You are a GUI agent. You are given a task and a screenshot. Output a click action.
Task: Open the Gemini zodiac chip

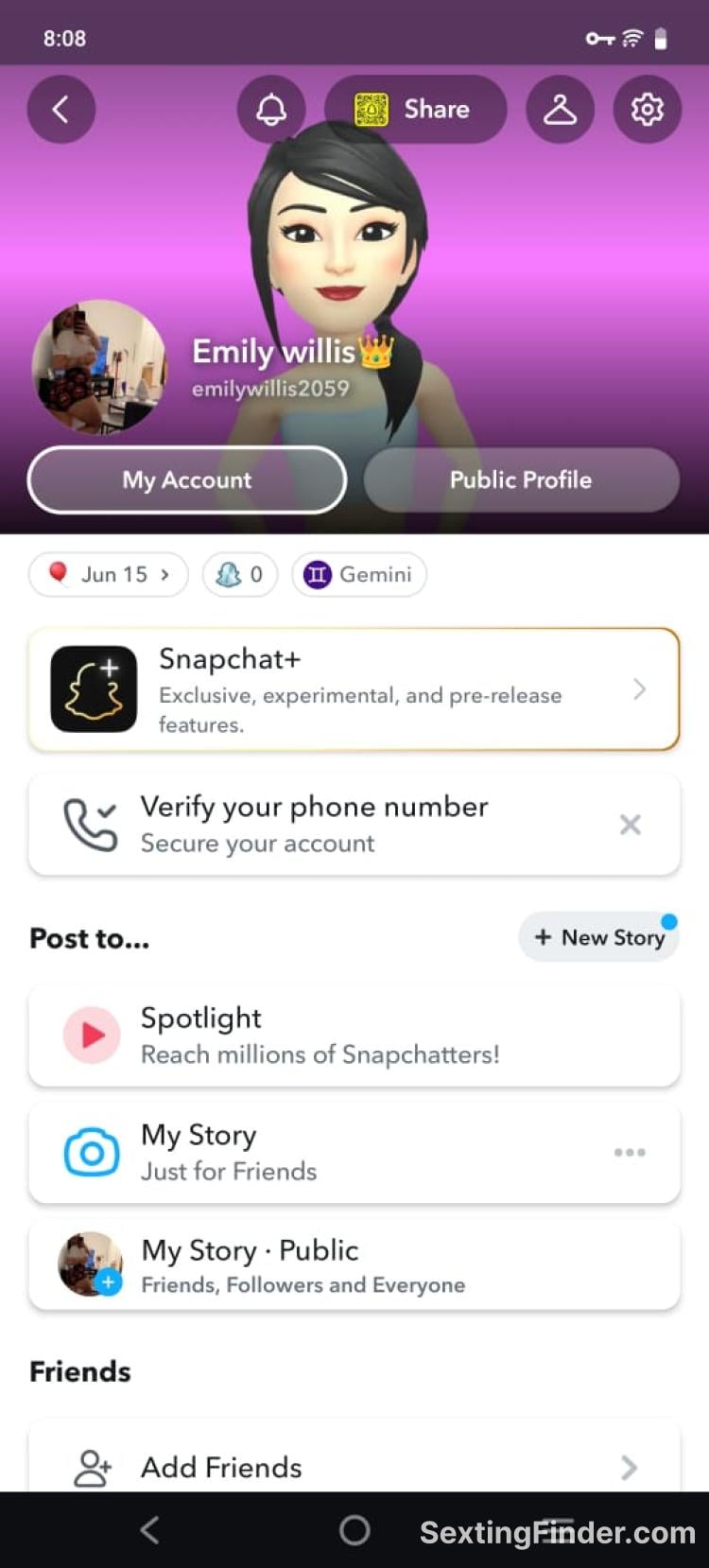(x=359, y=574)
